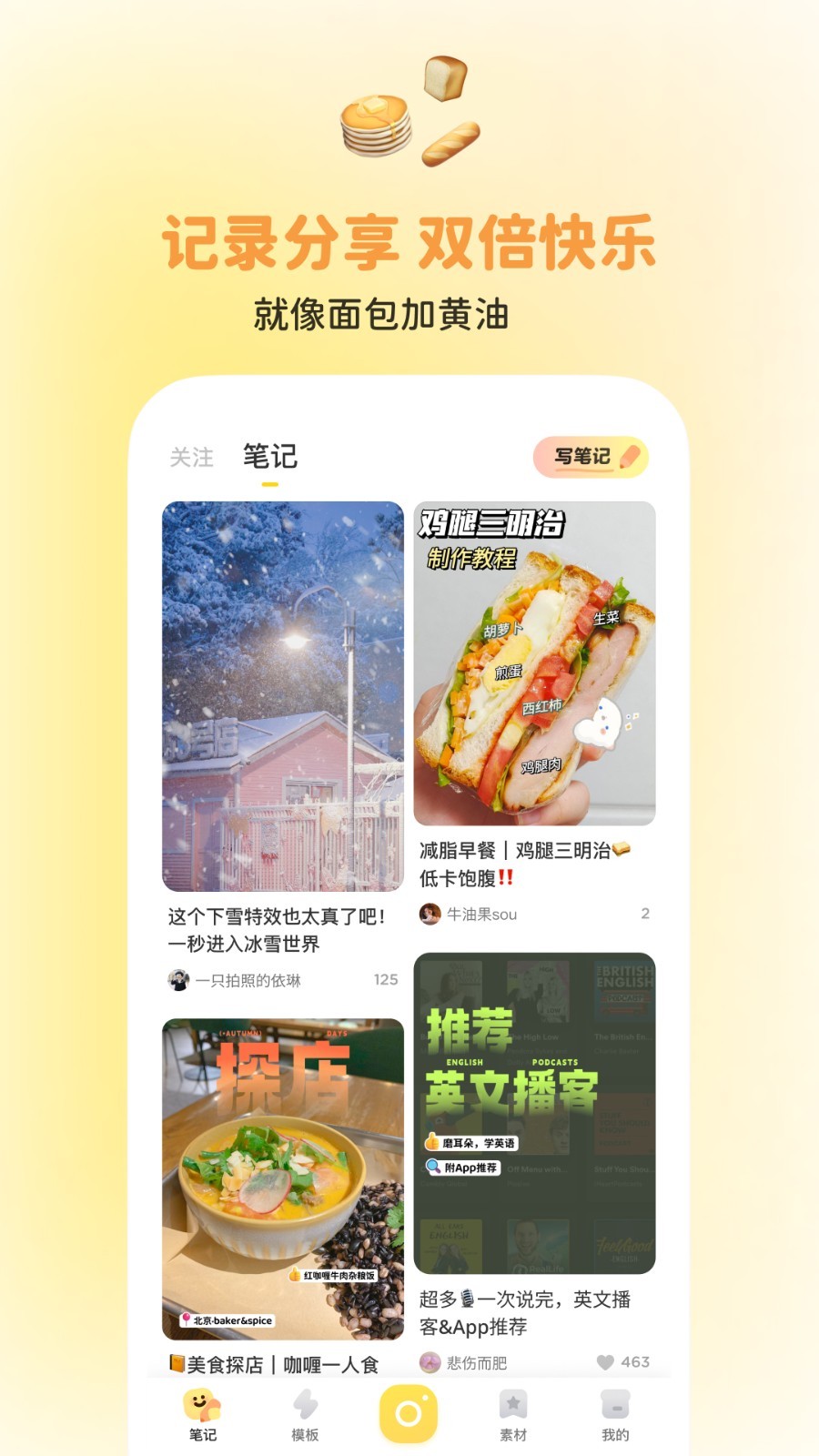Select the 笔记 feed tab at top
The height and width of the screenshot is (1456, 819).
pyautogui.click(x=269, y=457)
